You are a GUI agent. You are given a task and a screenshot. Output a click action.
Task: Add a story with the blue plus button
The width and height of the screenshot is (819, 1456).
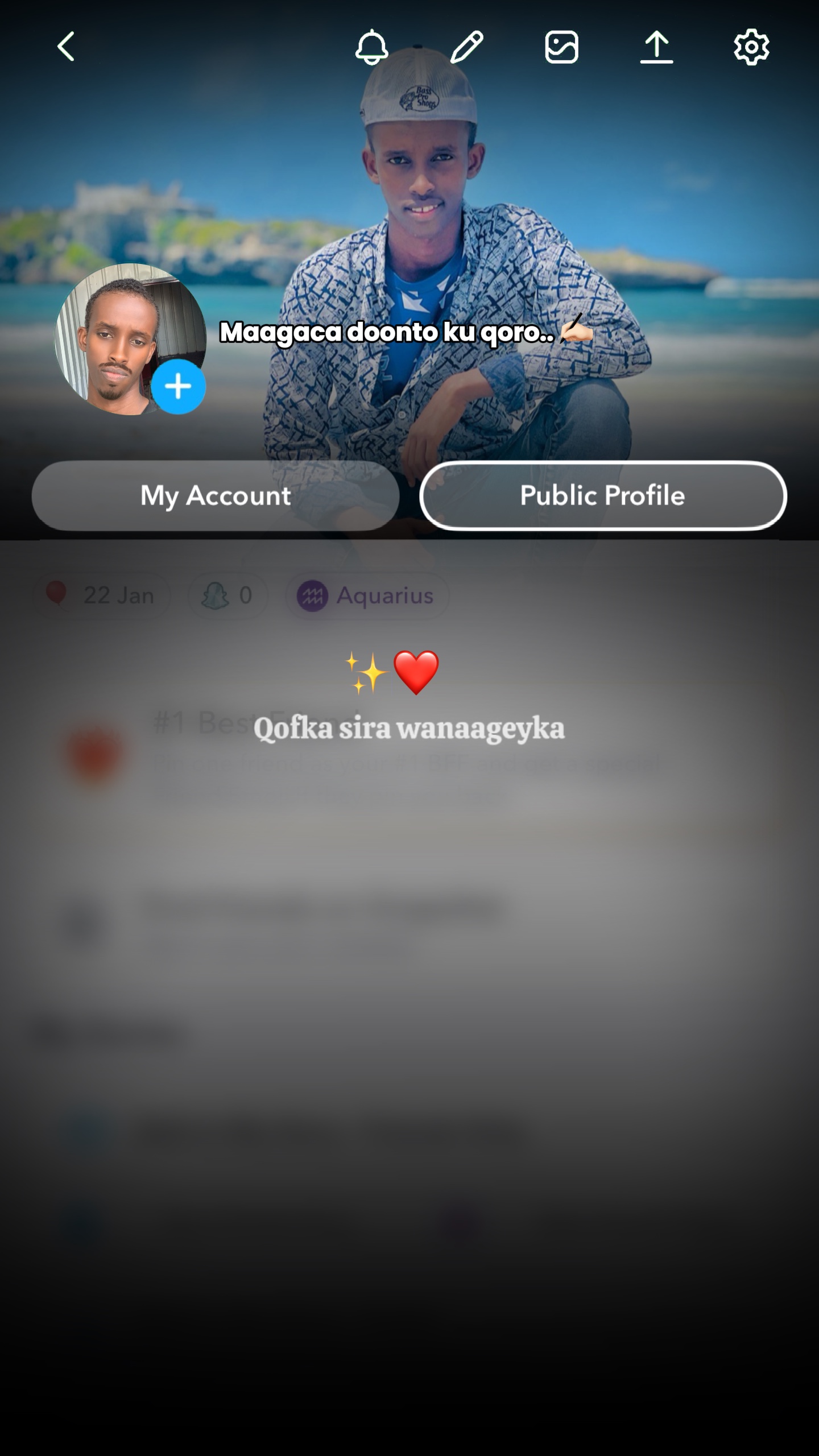pyautogui.click(x=178, y=387)
